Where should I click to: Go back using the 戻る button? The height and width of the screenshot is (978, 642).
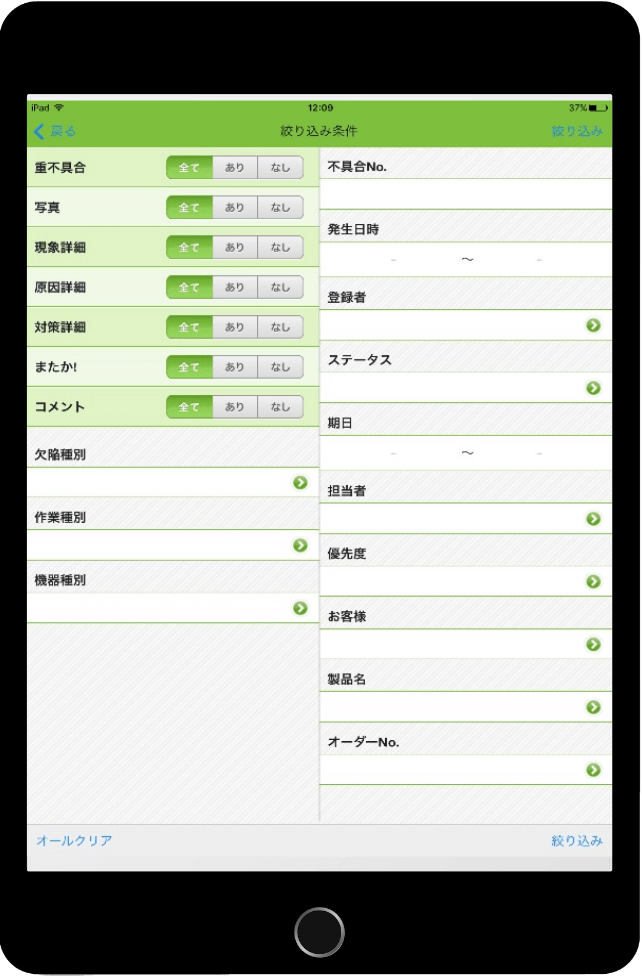coord(55,131)
